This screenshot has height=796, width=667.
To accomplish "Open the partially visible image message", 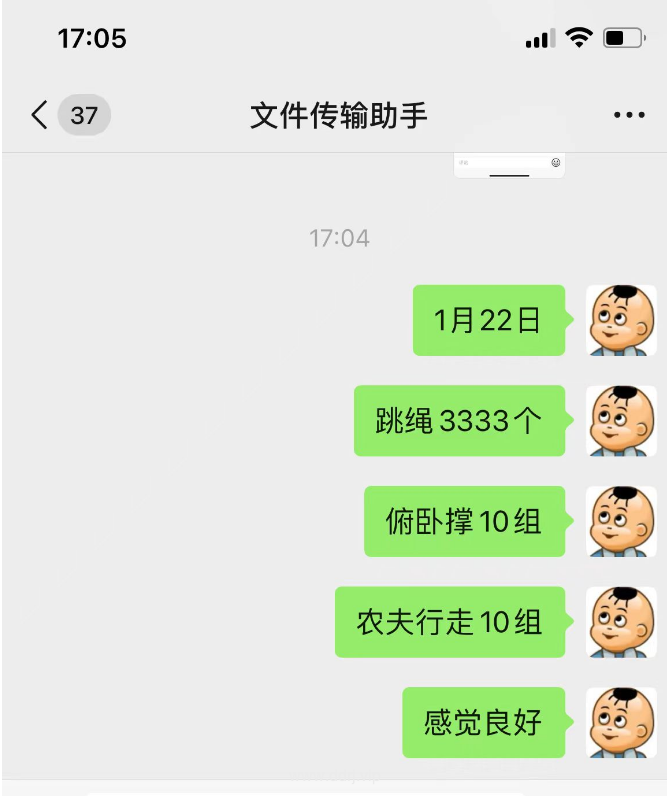I will [509, 166].
